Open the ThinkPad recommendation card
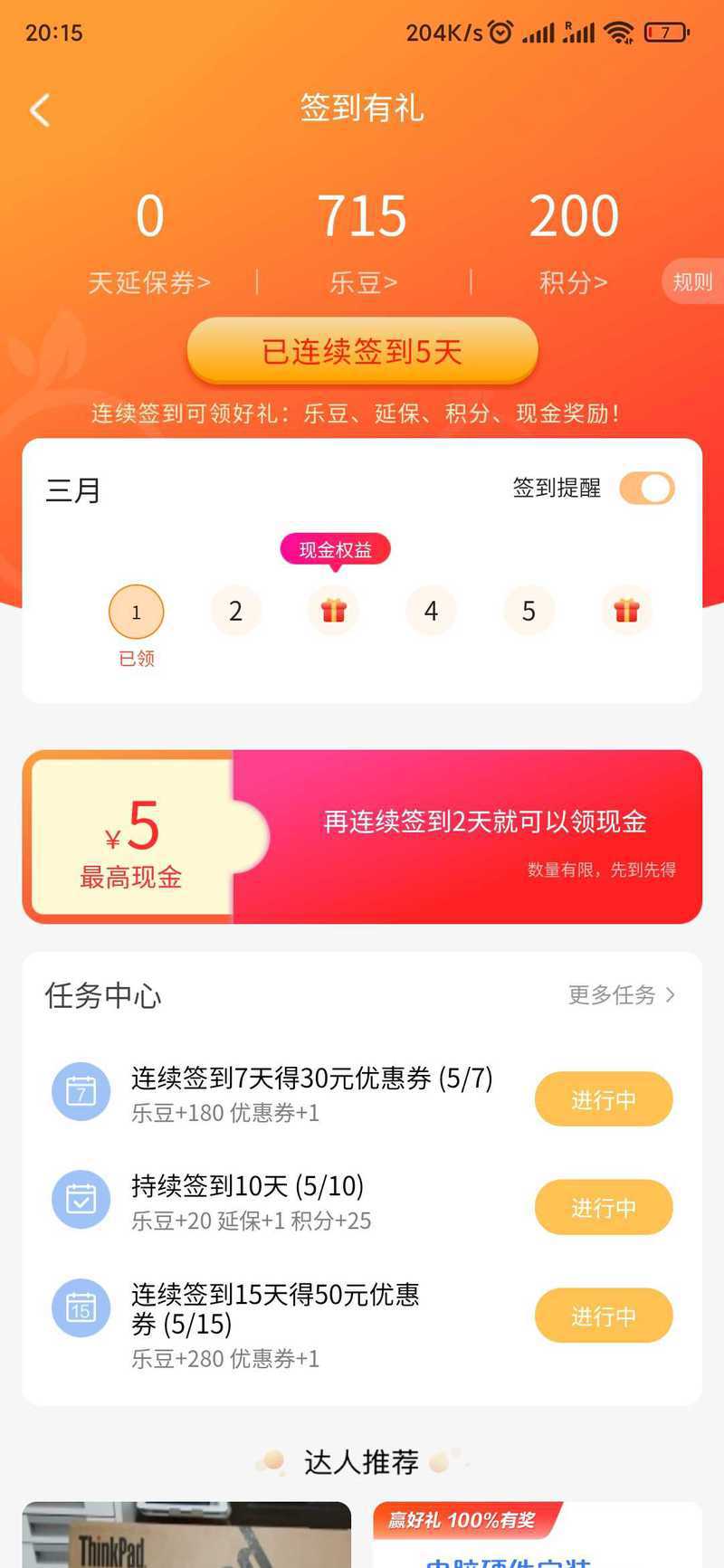 pyautogui.click(x=186, y=1535)
